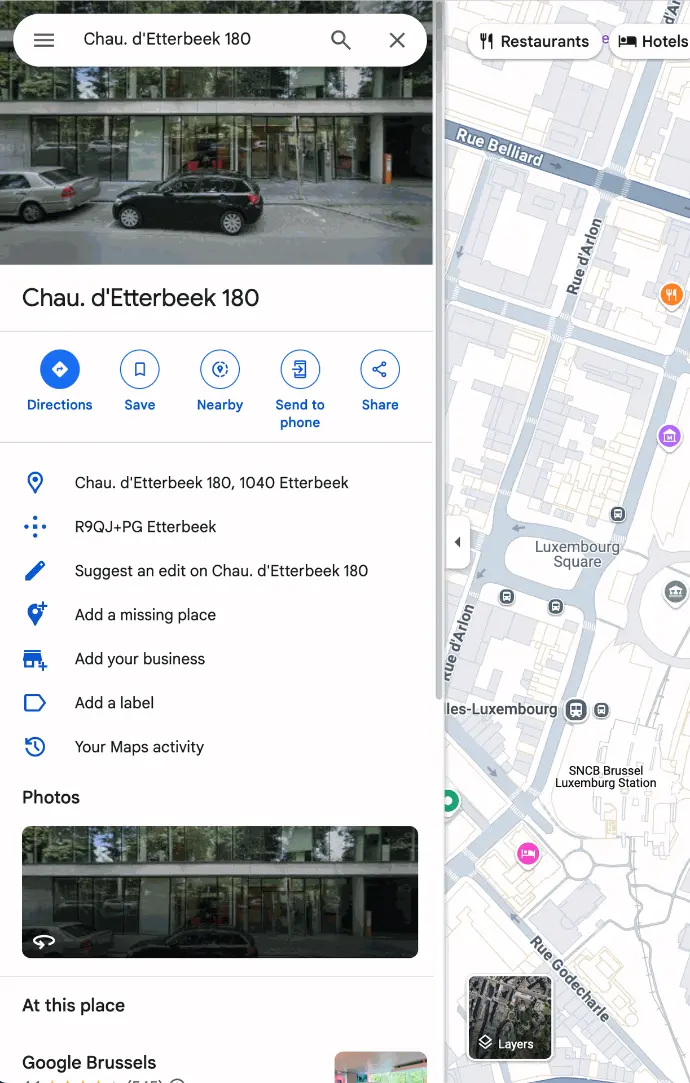Clear the search with the X

coord(397,40)
